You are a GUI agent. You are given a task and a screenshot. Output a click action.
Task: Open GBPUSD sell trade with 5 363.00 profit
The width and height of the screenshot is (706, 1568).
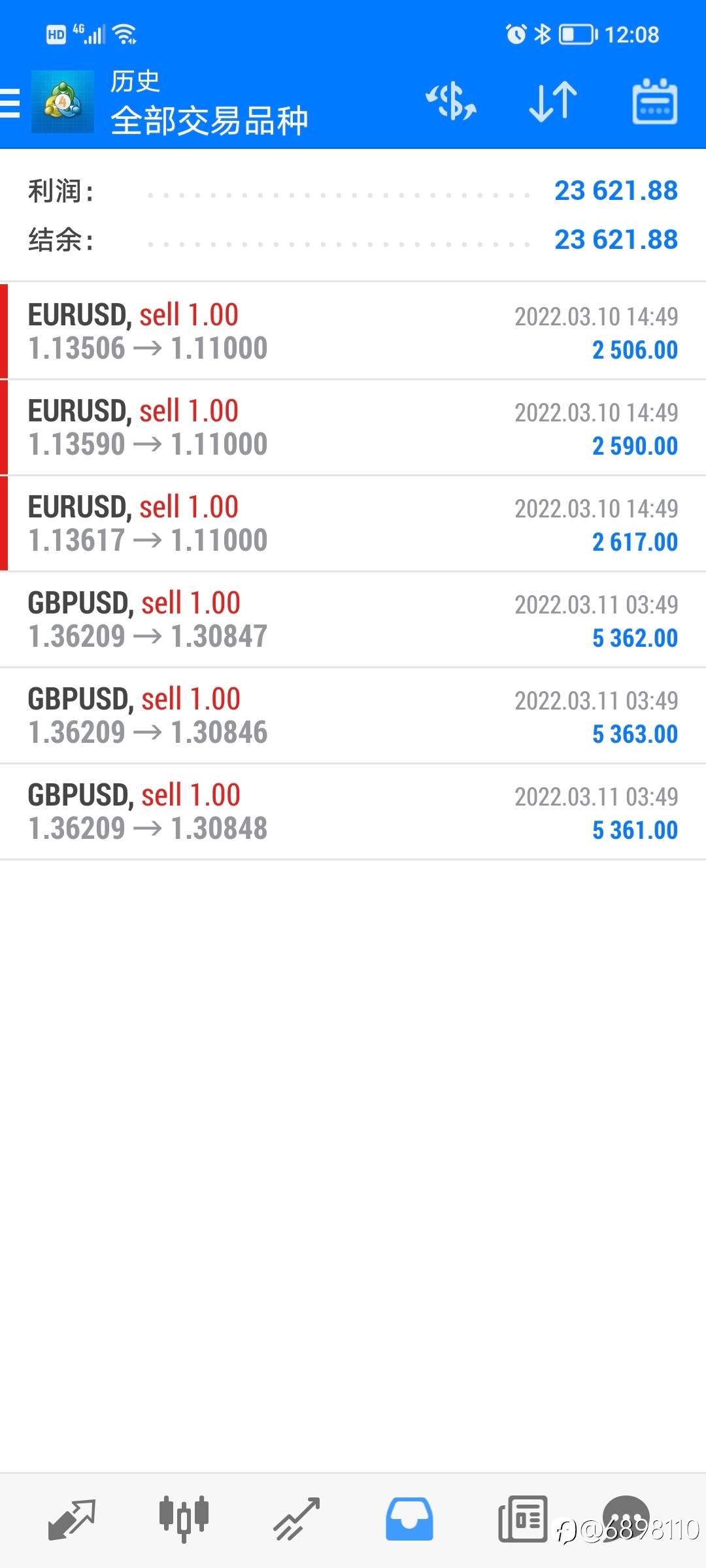[353, 715]
